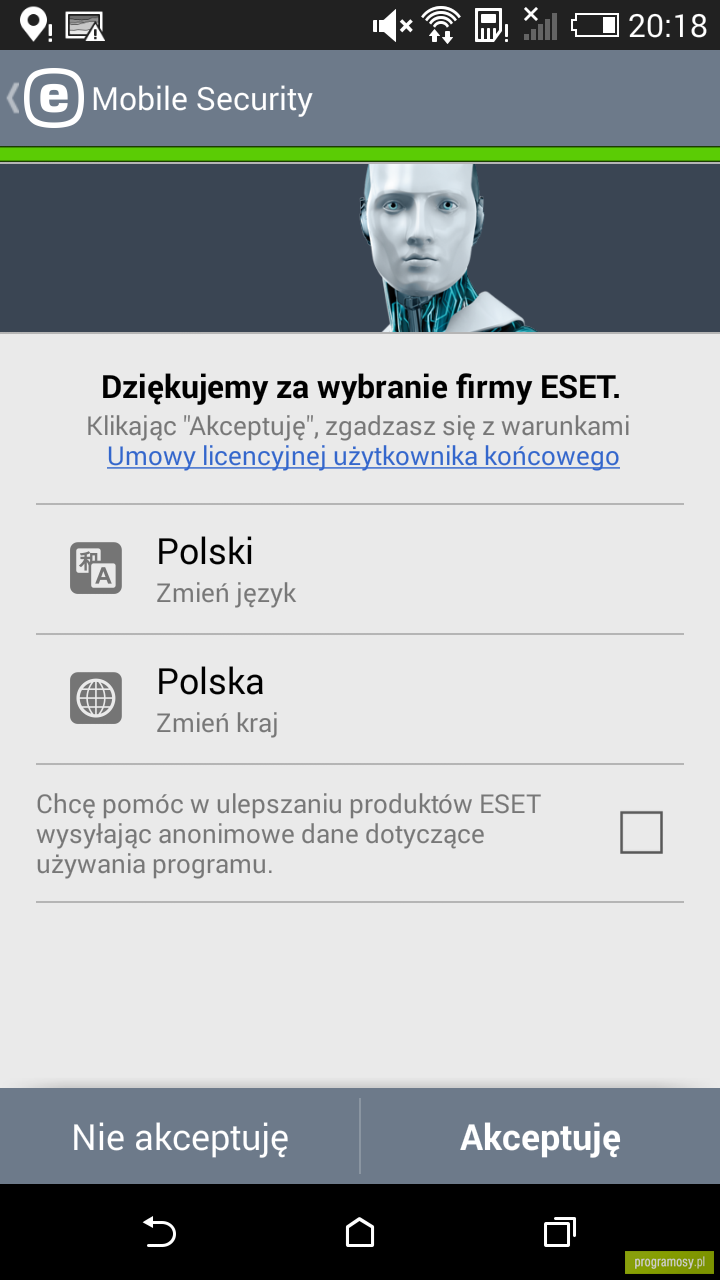Accept the license with Akceptuję
This screenshot has height=1280, width=720.
[x=540, y=1137]
